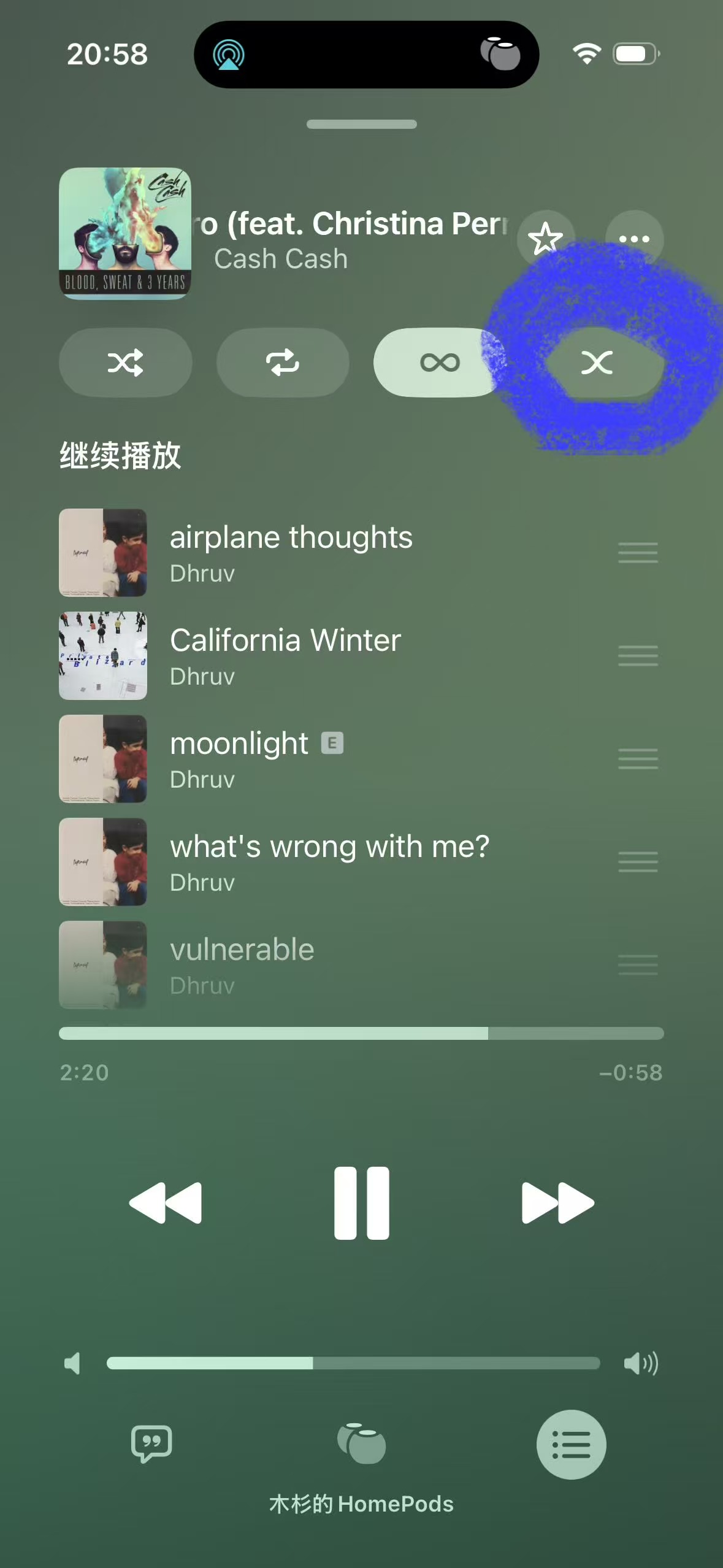Toggle repeat mode

(x=283, y=363)
